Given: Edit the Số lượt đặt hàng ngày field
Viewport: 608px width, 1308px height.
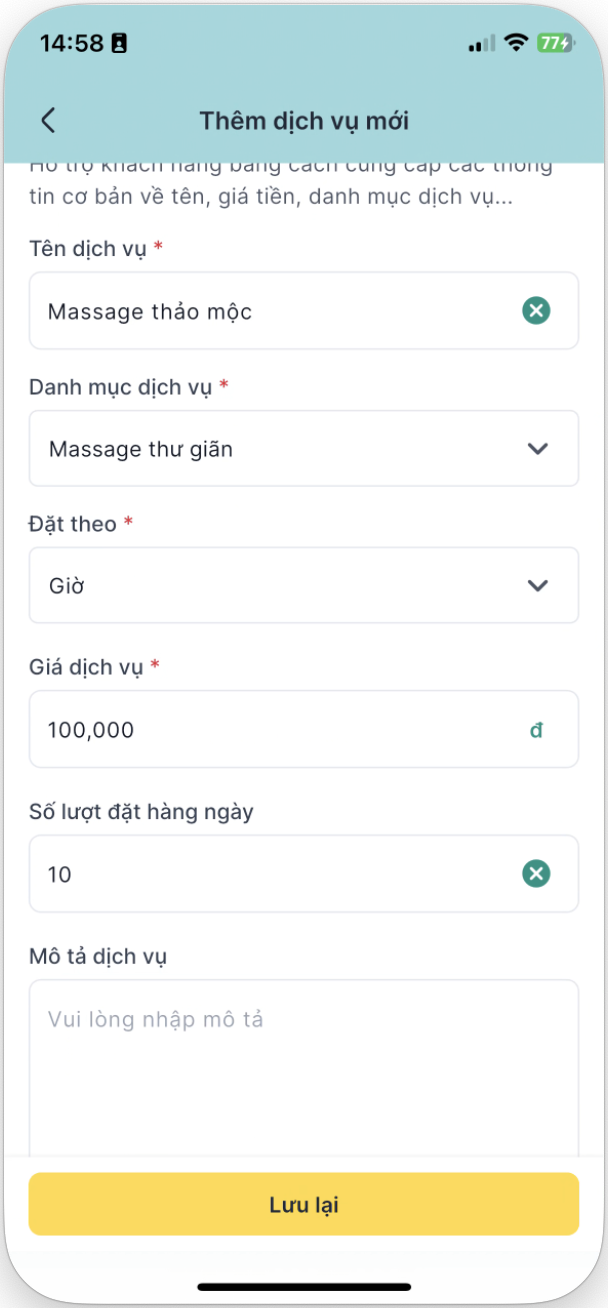Looking at the screenshot, I should (270, 874).
